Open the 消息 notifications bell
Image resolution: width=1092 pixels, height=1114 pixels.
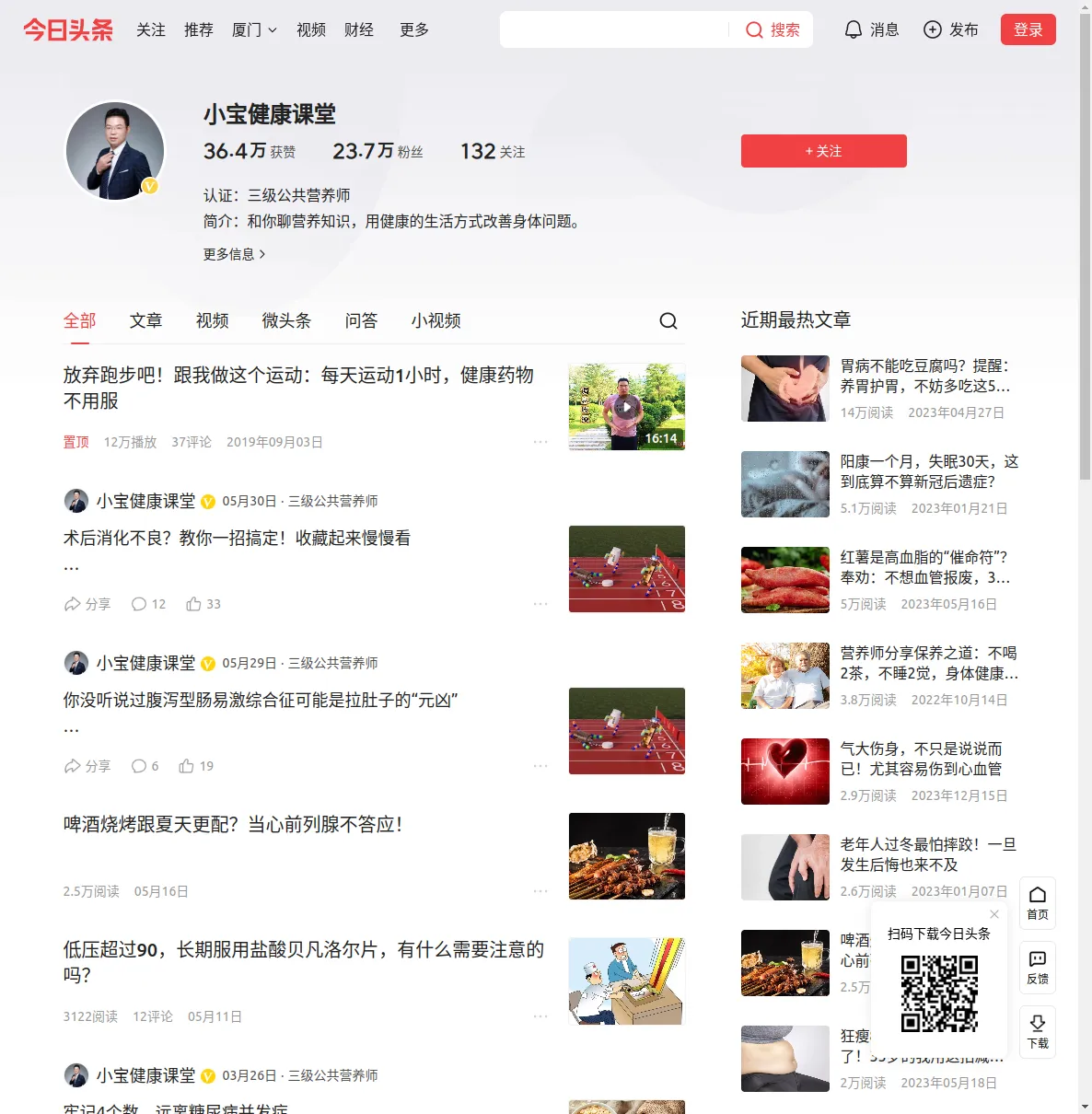(871, 30)
